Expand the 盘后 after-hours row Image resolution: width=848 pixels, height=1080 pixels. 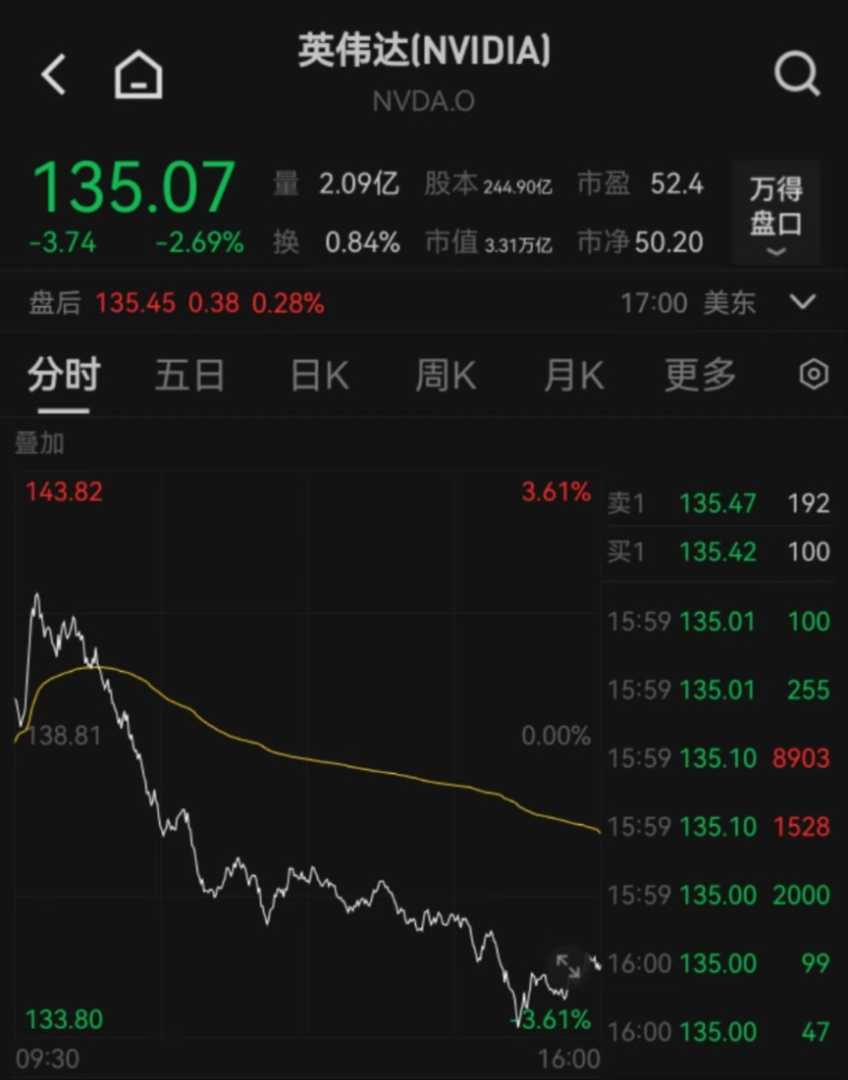tap(802, 302)
